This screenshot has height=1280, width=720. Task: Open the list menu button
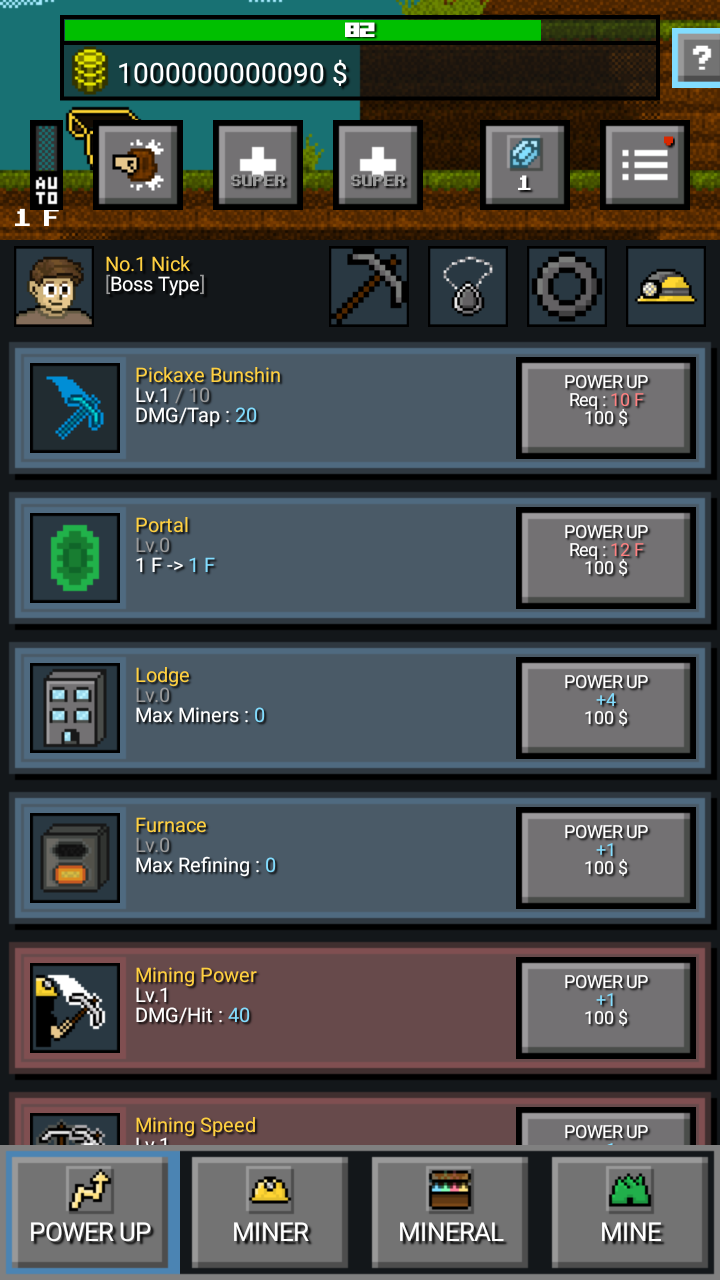[x=645, y=165]
